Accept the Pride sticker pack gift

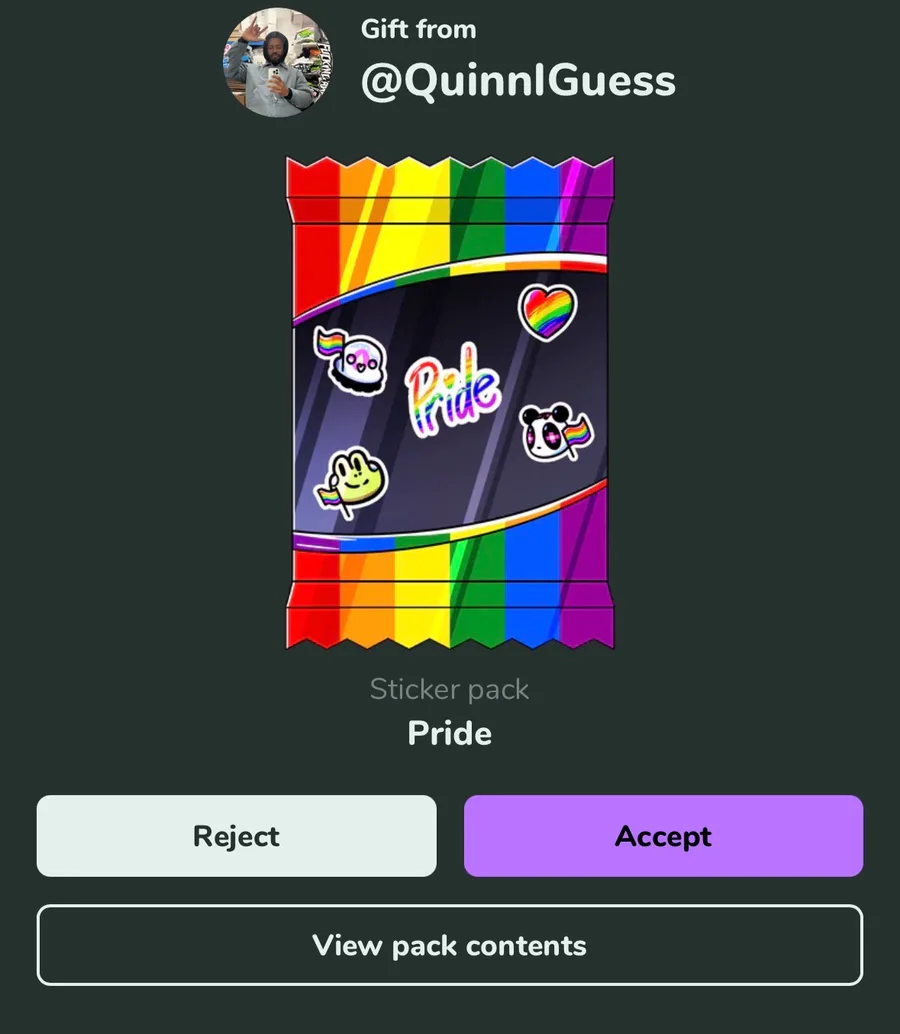pyautogui.click(x=663, y=836)
